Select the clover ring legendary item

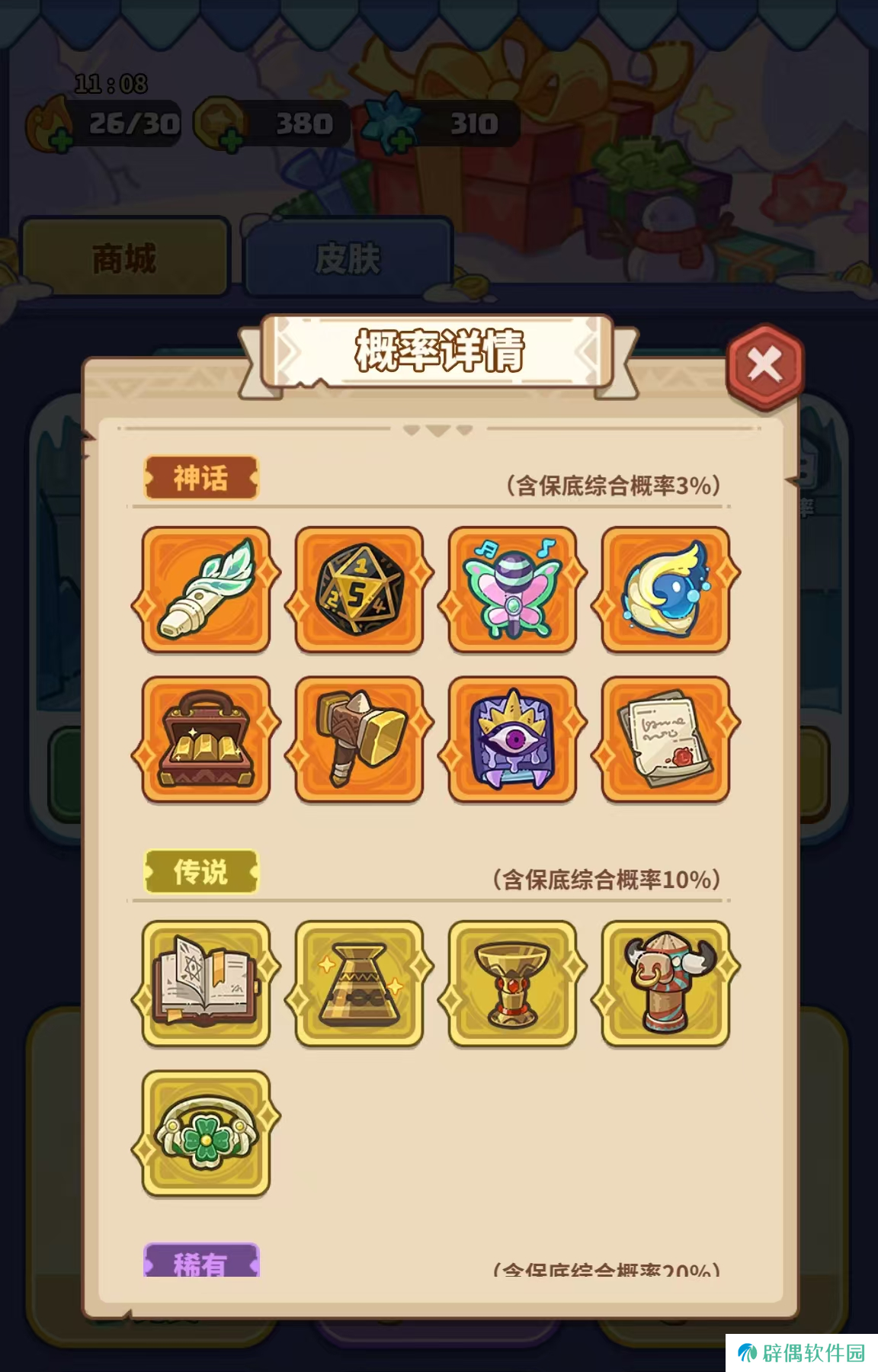(207, 1133)
